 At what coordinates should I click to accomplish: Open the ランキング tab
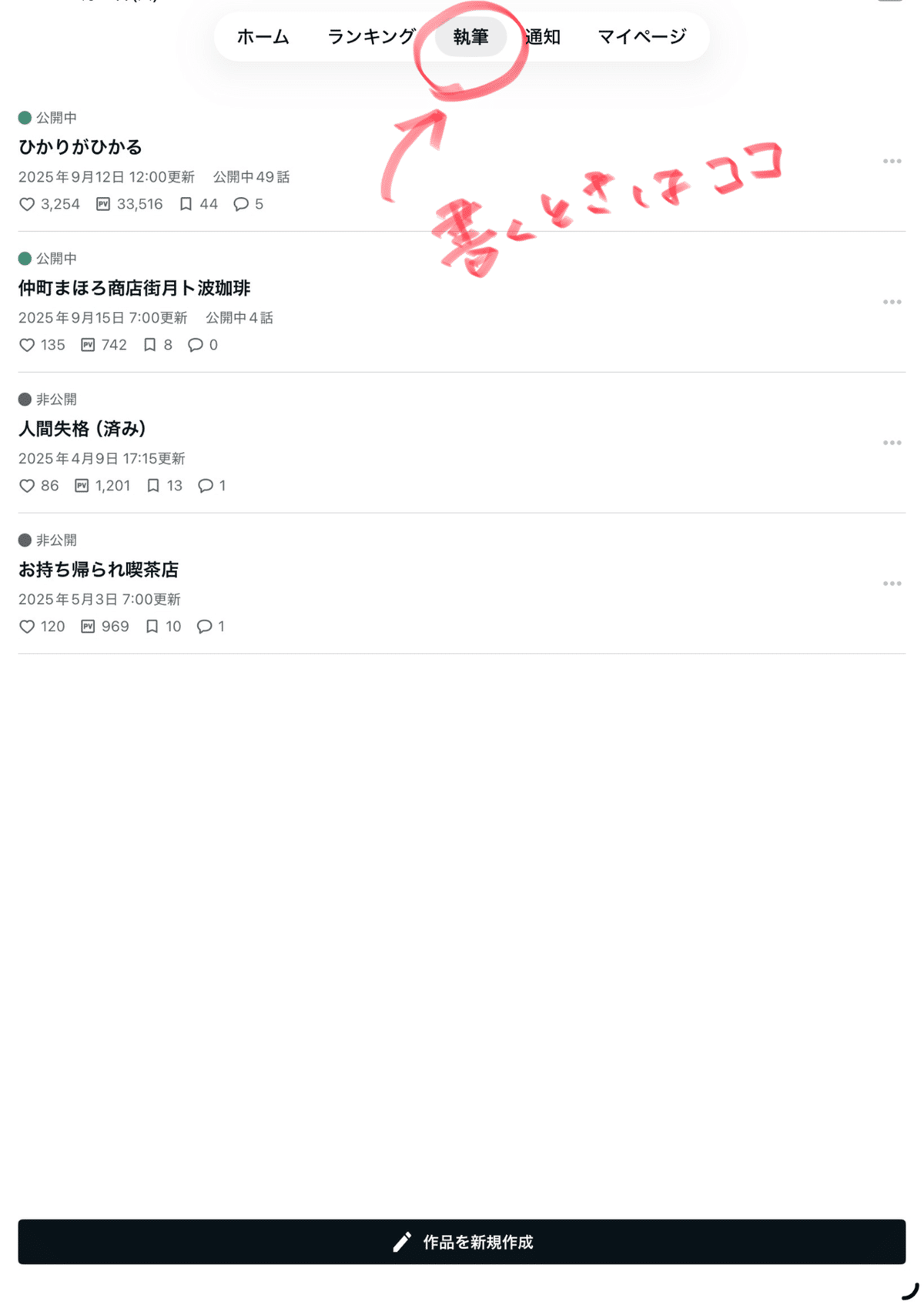[371, 37]
